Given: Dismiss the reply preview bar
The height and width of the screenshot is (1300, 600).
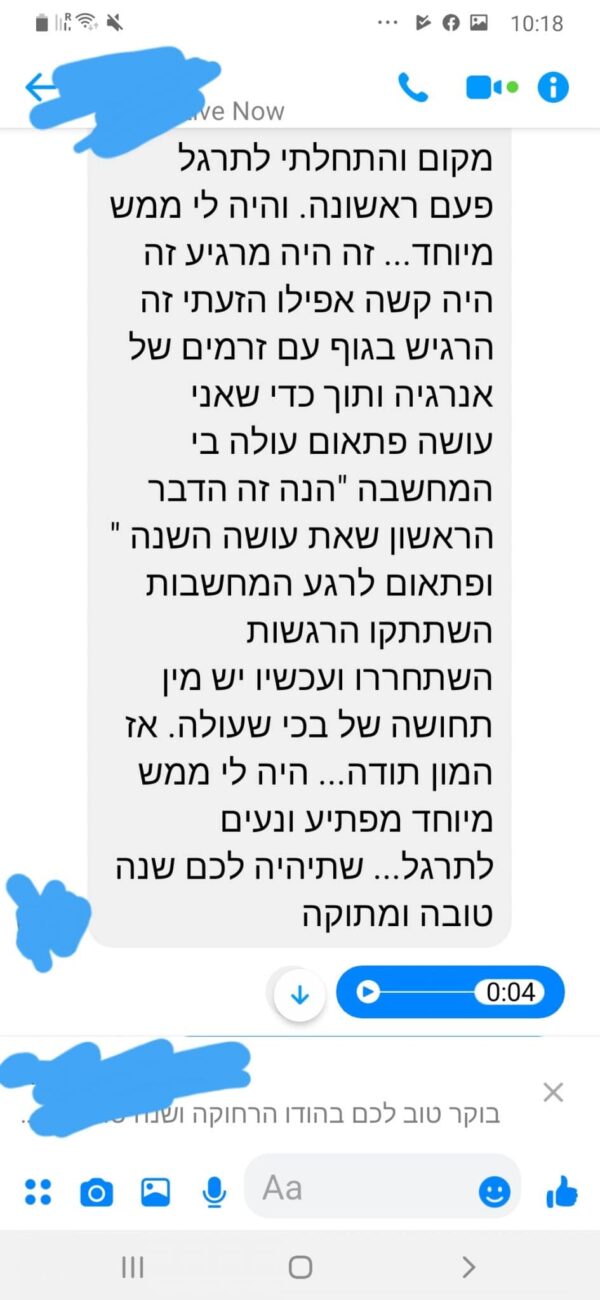Looking at the screenshot, I should (553, 1091).
